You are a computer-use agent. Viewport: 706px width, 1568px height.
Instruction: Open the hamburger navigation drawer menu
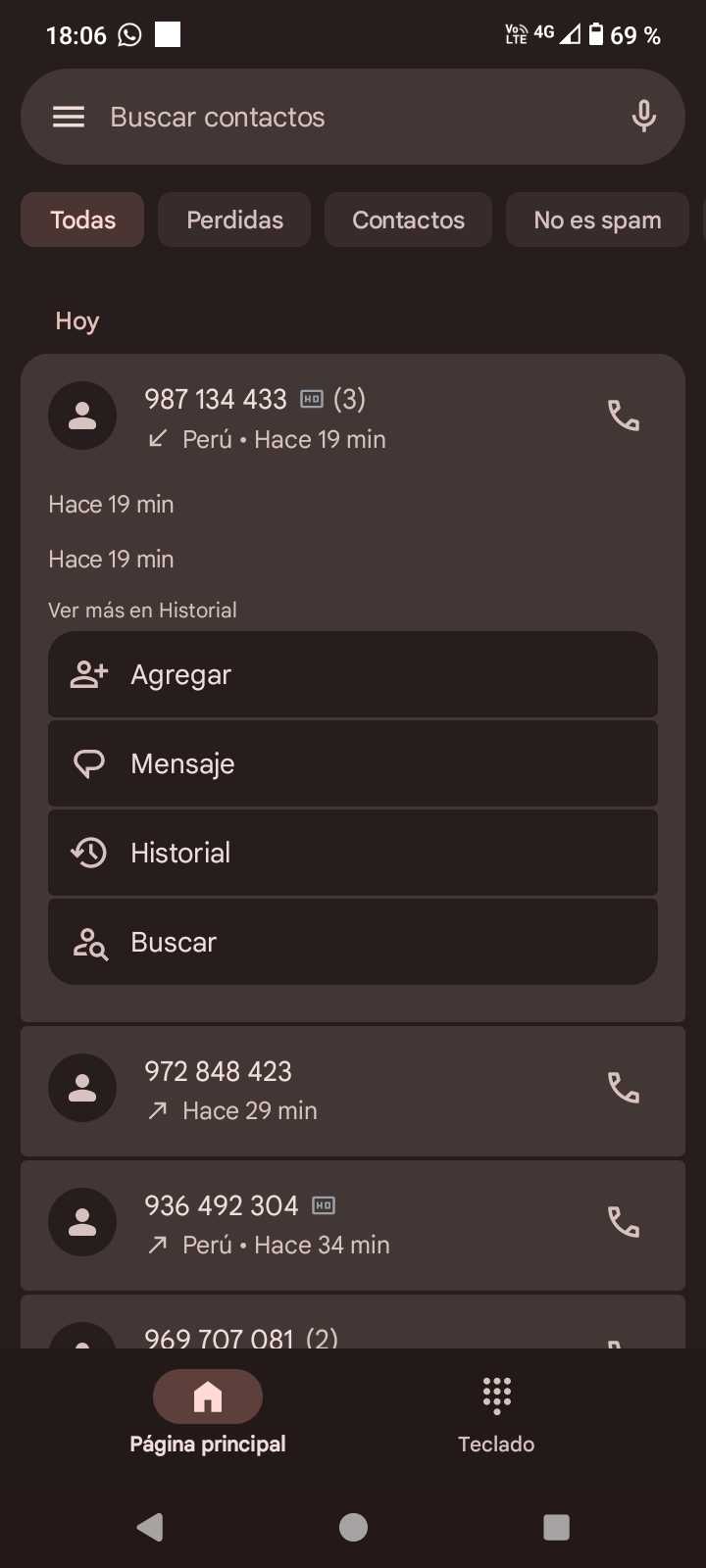[x=69, y=118]
